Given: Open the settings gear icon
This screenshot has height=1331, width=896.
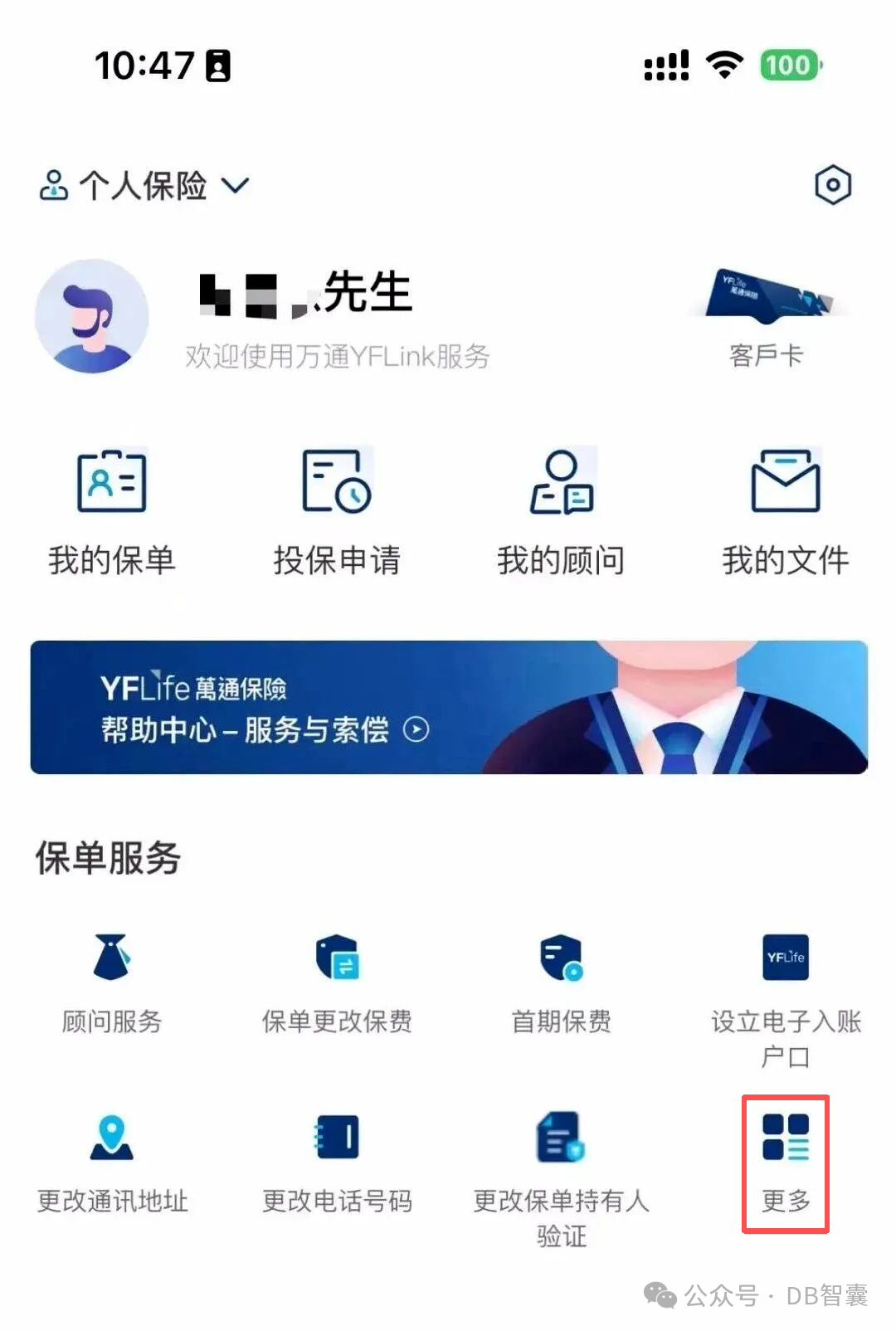Looking at the screenshot, I should [832, 184].
